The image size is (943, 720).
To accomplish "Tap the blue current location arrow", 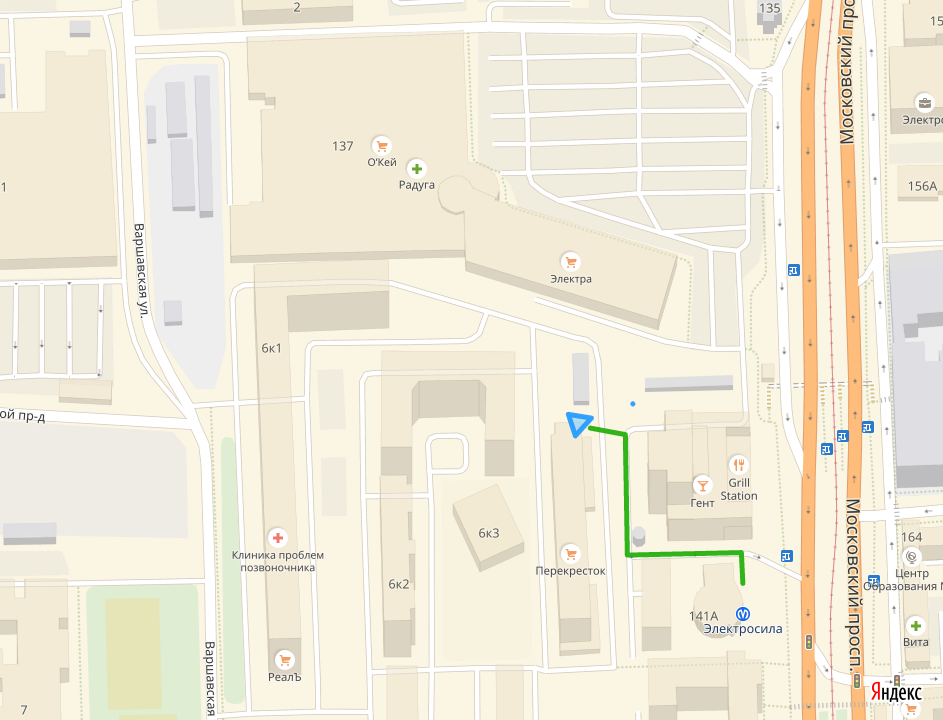I will [x=578, y=425].
